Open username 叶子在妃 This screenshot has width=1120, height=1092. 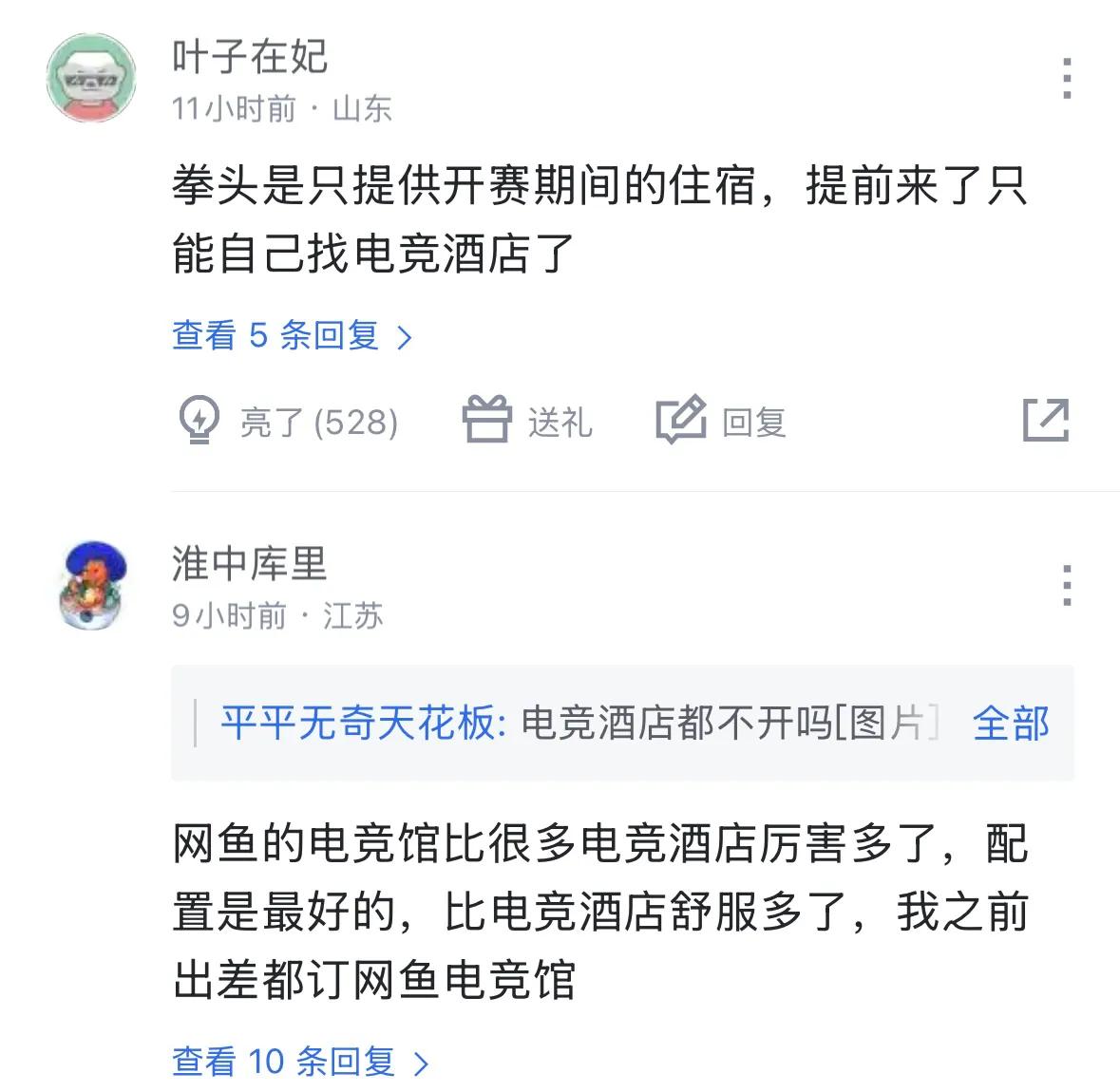[x=250, y=57]
